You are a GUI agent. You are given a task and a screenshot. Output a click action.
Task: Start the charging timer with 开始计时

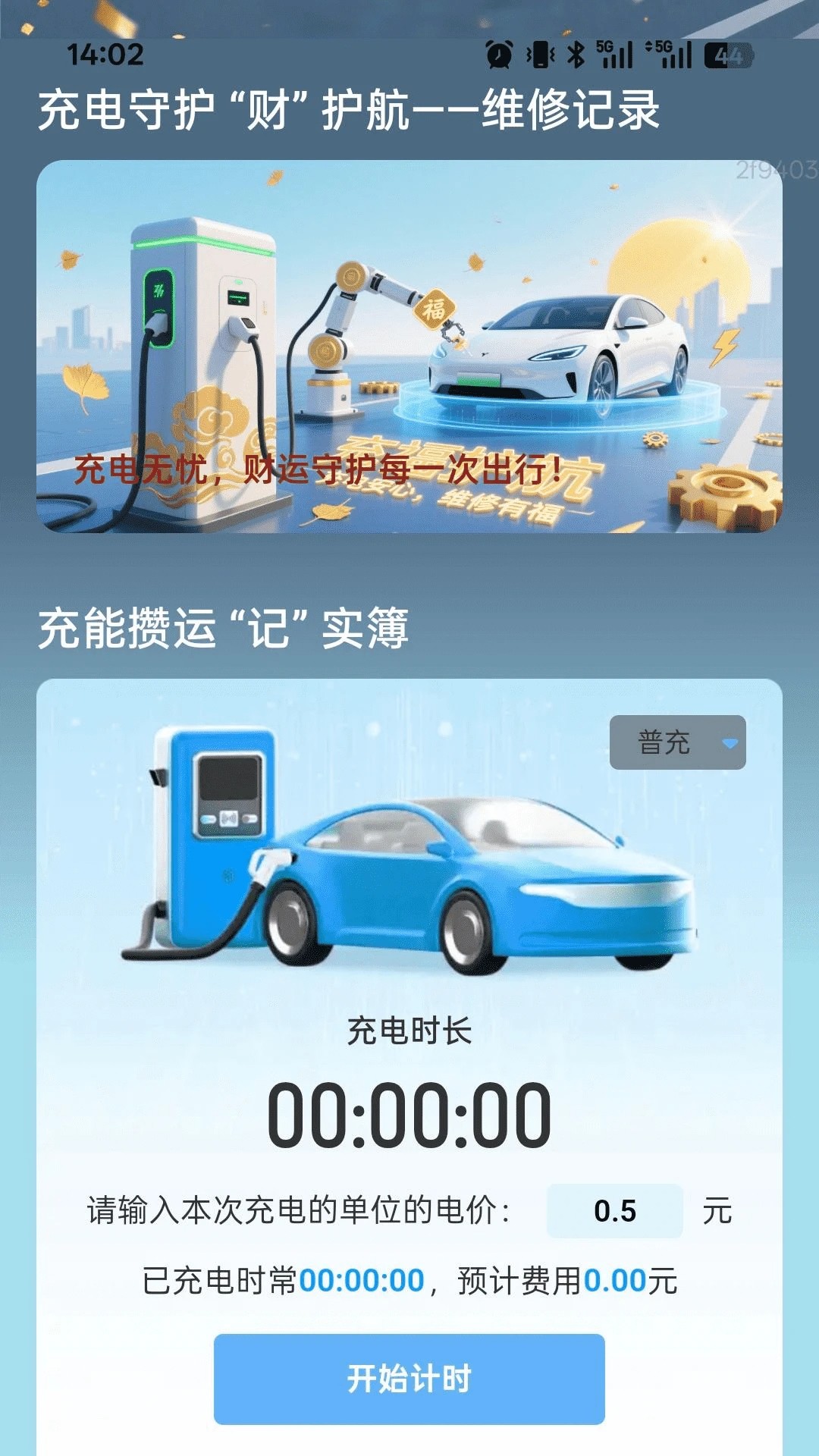pos(409,1379)
